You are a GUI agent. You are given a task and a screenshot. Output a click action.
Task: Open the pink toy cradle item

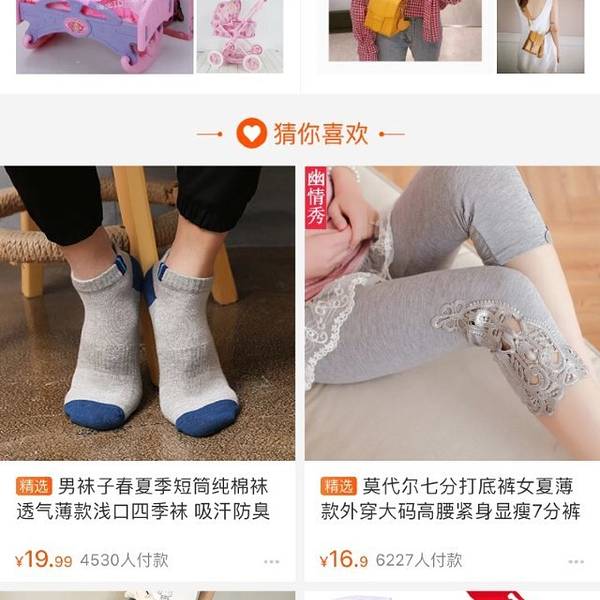pyautogui.click(x=104, y=34)
